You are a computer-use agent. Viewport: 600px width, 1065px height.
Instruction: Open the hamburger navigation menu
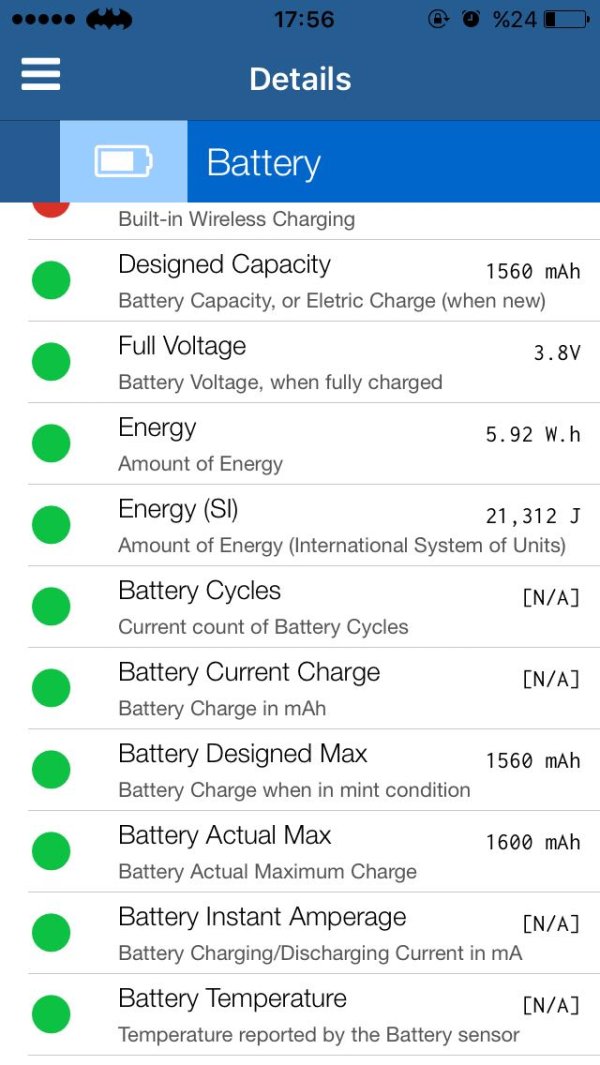[x=41, y=75]
